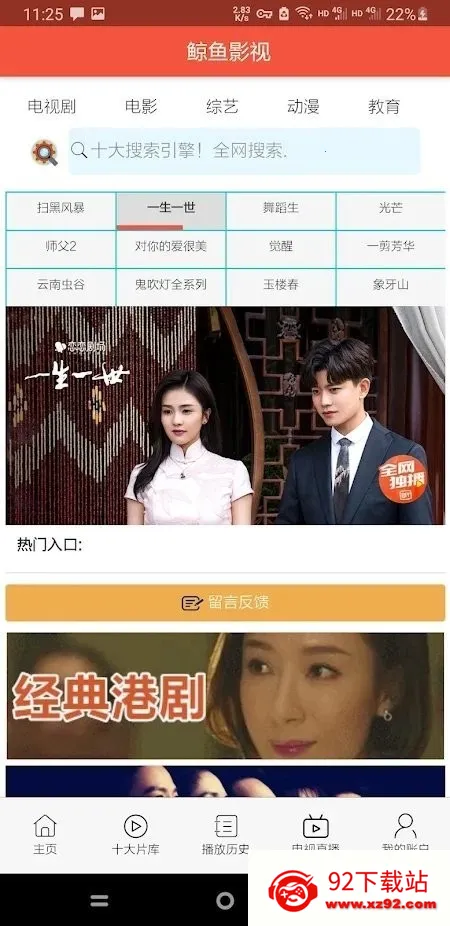Choose 觉醒 from the grid

tap(281, 246)
